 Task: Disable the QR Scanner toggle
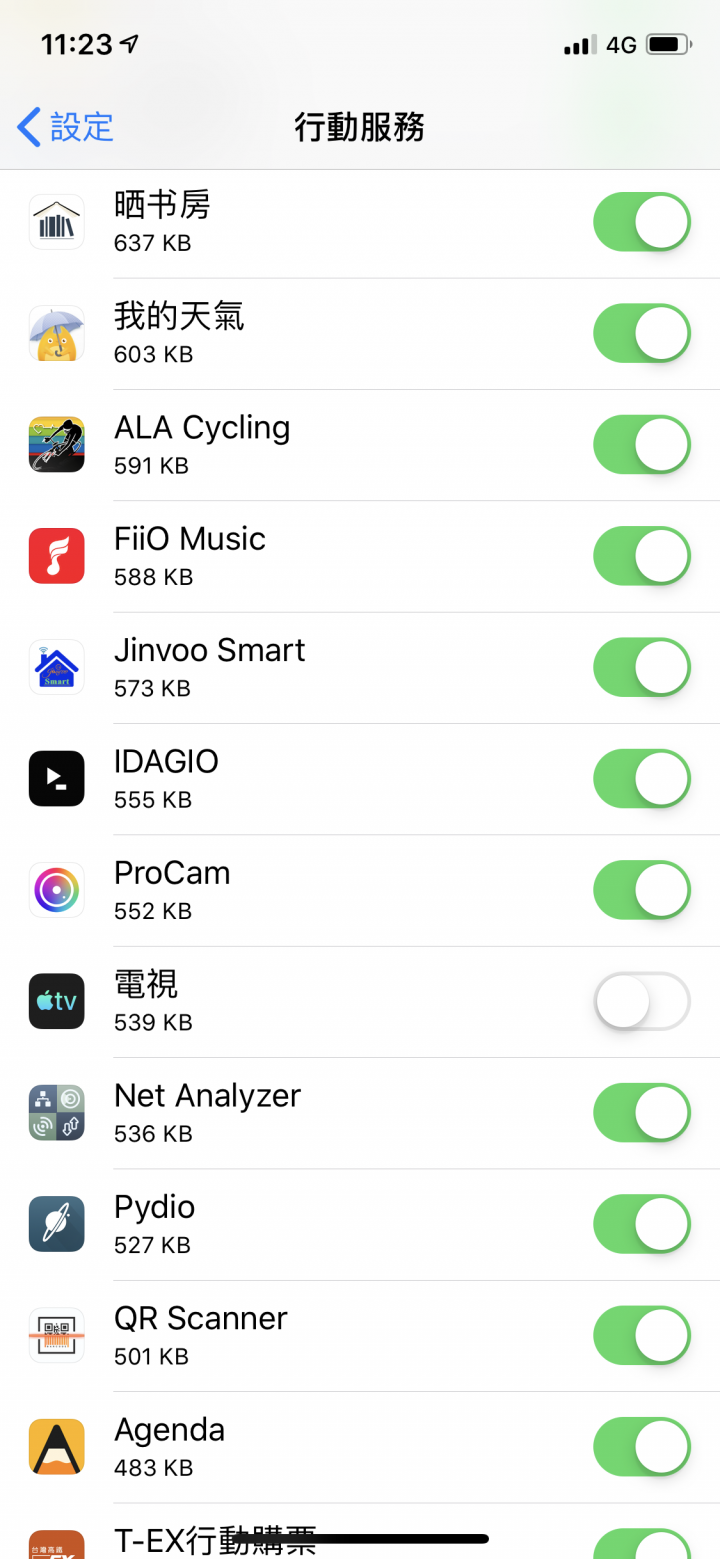642,1335
